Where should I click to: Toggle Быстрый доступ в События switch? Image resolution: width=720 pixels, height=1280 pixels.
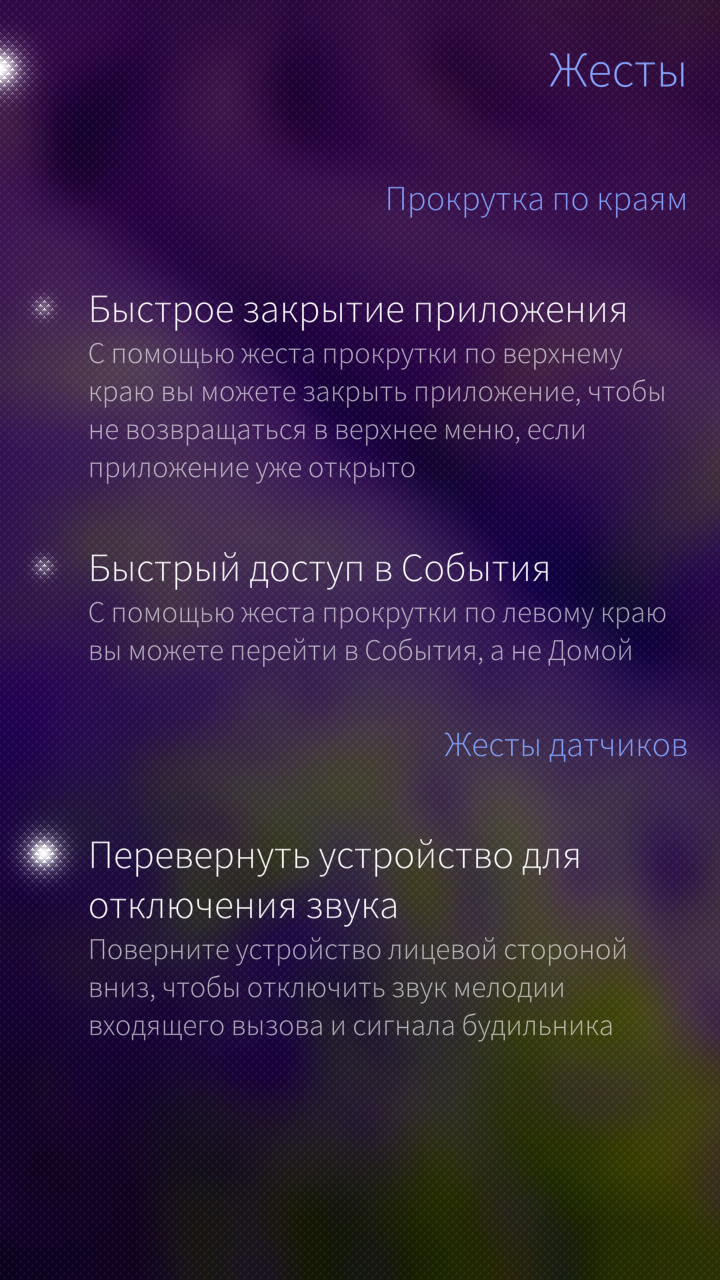coord(43,567)
